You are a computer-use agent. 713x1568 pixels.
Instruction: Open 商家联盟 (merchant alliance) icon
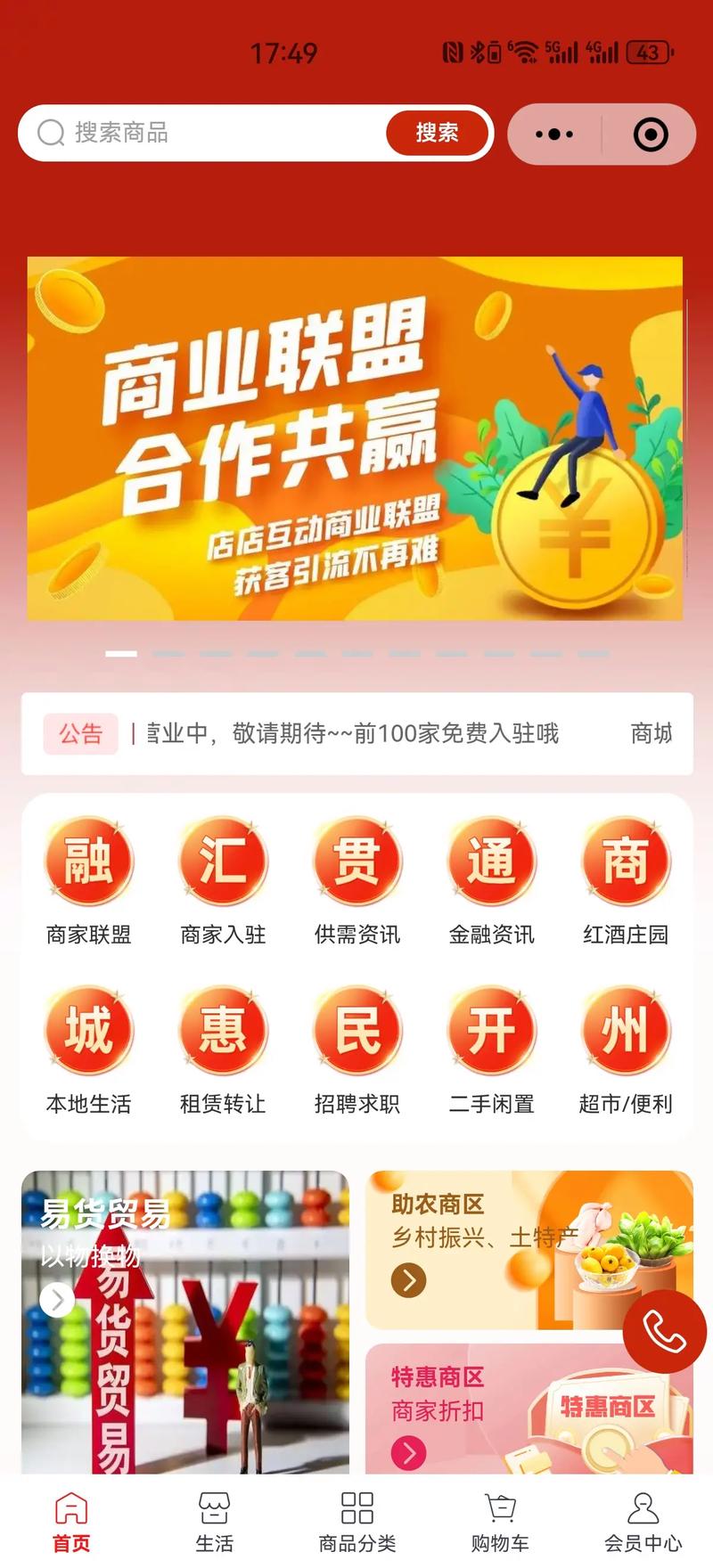tap(88, 862)
